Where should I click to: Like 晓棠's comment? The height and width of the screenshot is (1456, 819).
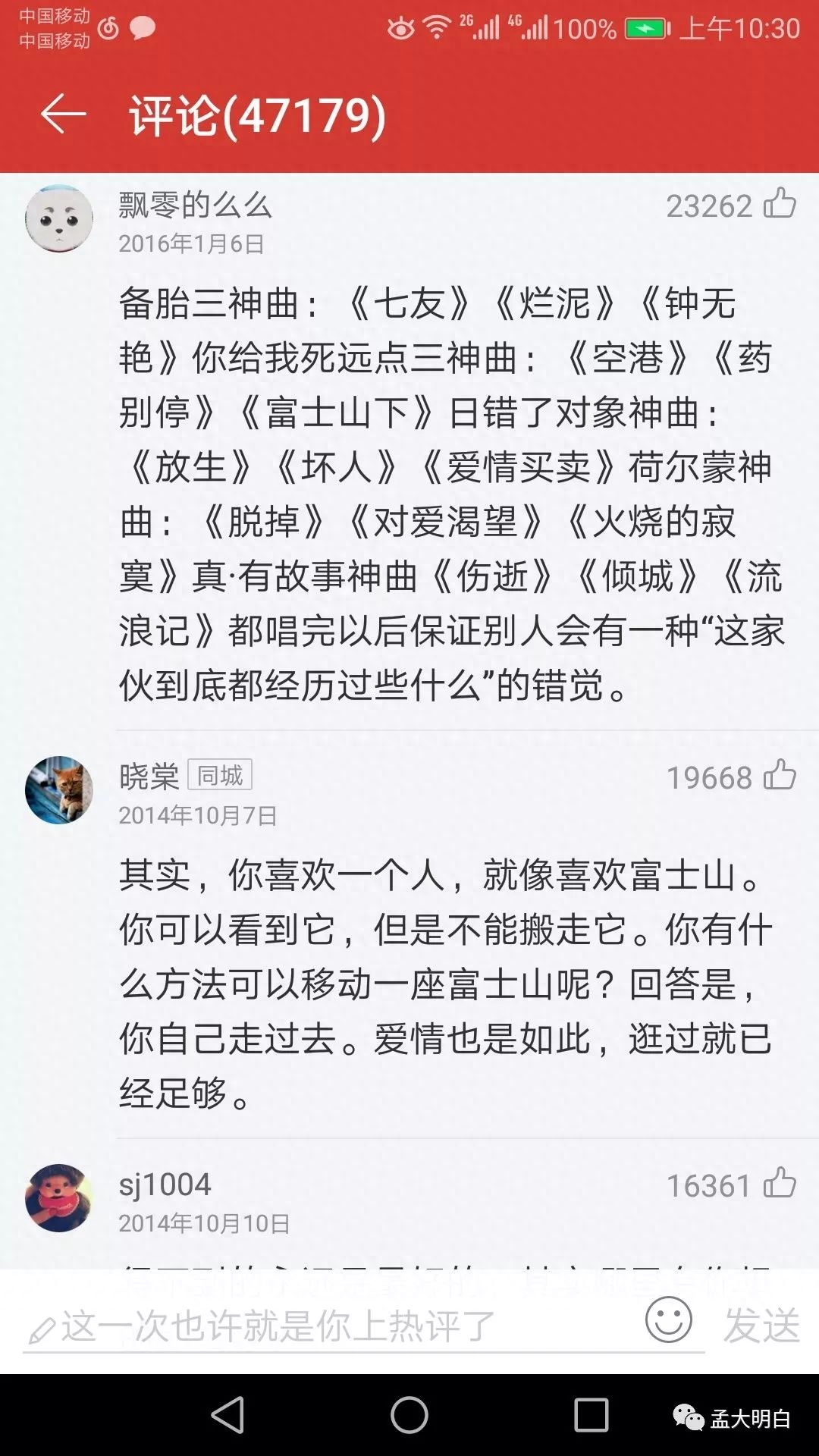(779, 777)
